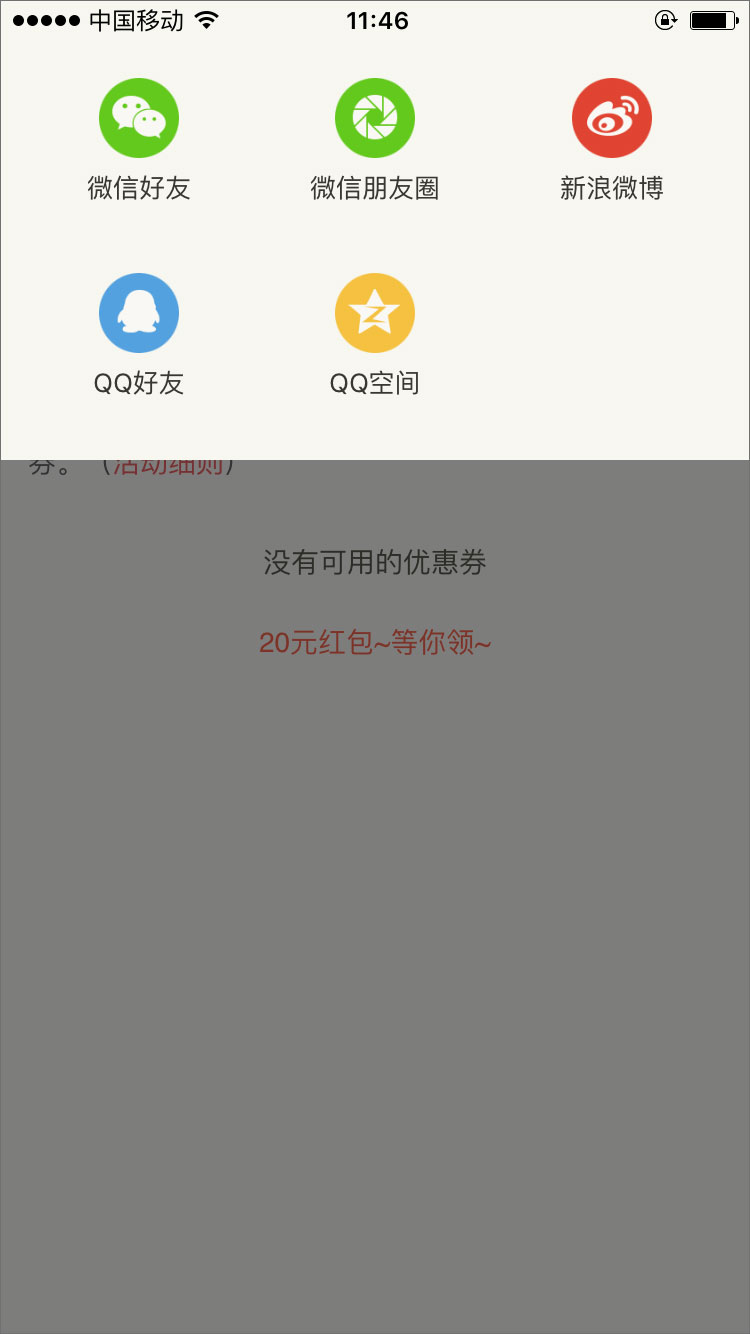Tap the QQ Zone star icon

pos(375,312)
